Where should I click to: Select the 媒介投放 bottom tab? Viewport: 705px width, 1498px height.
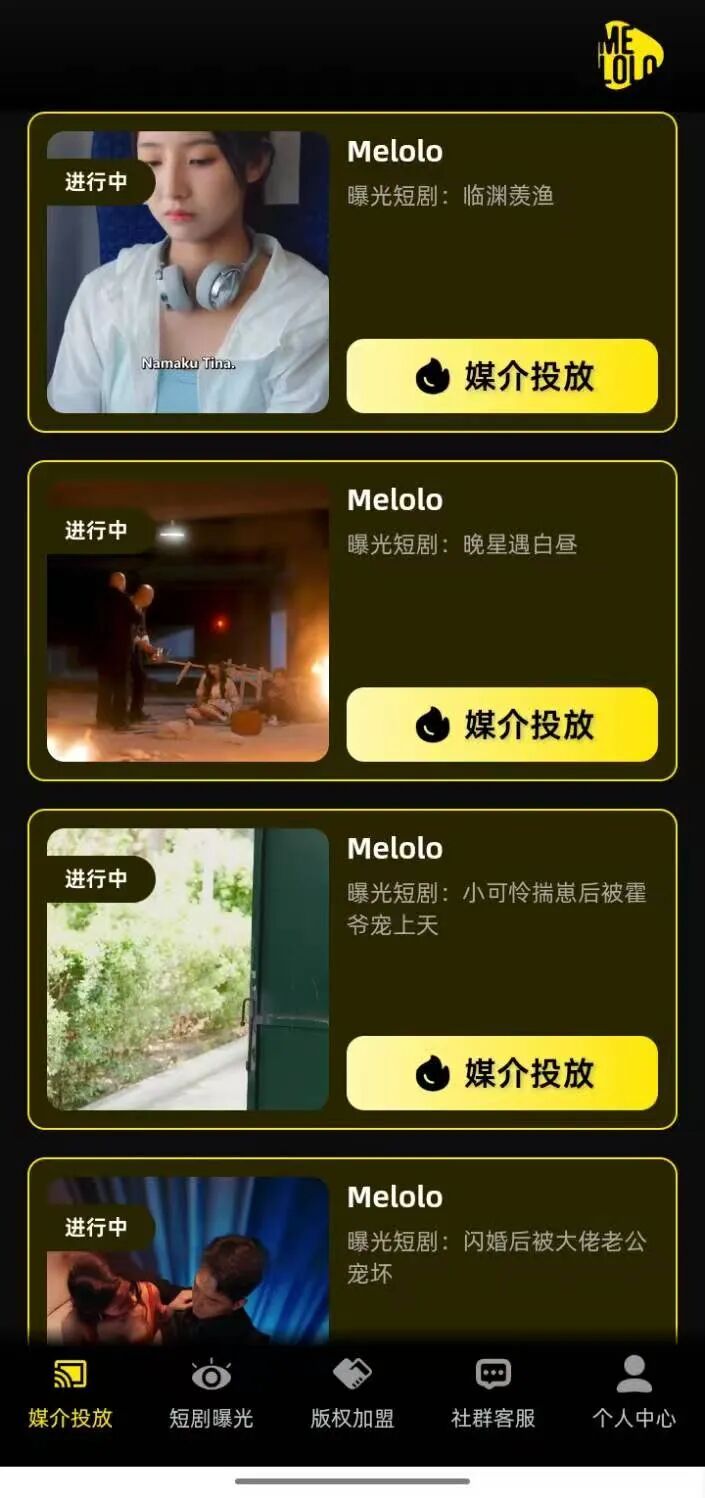(x=70, y=1393)
